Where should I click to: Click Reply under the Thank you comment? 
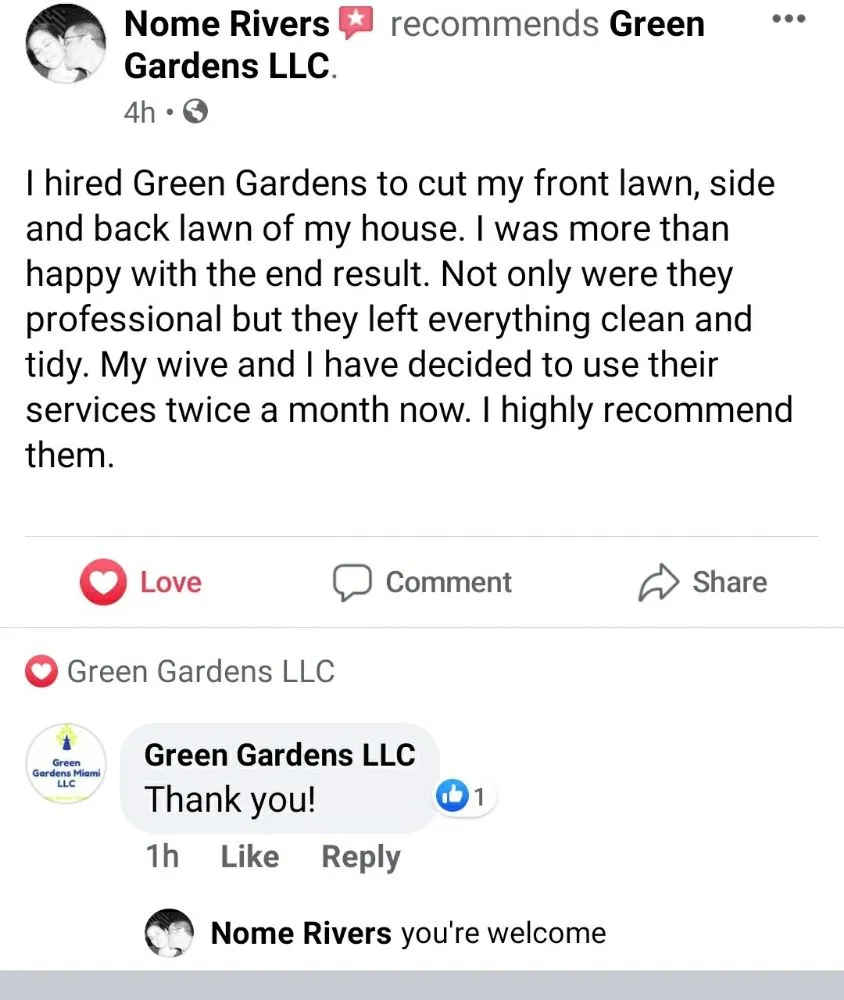point(360,857)
